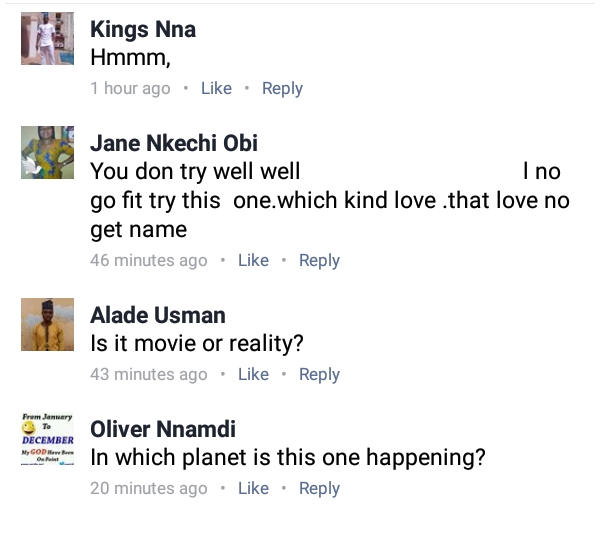View Alade Usman's profile name
600x533 pixels.
point(158,315)
